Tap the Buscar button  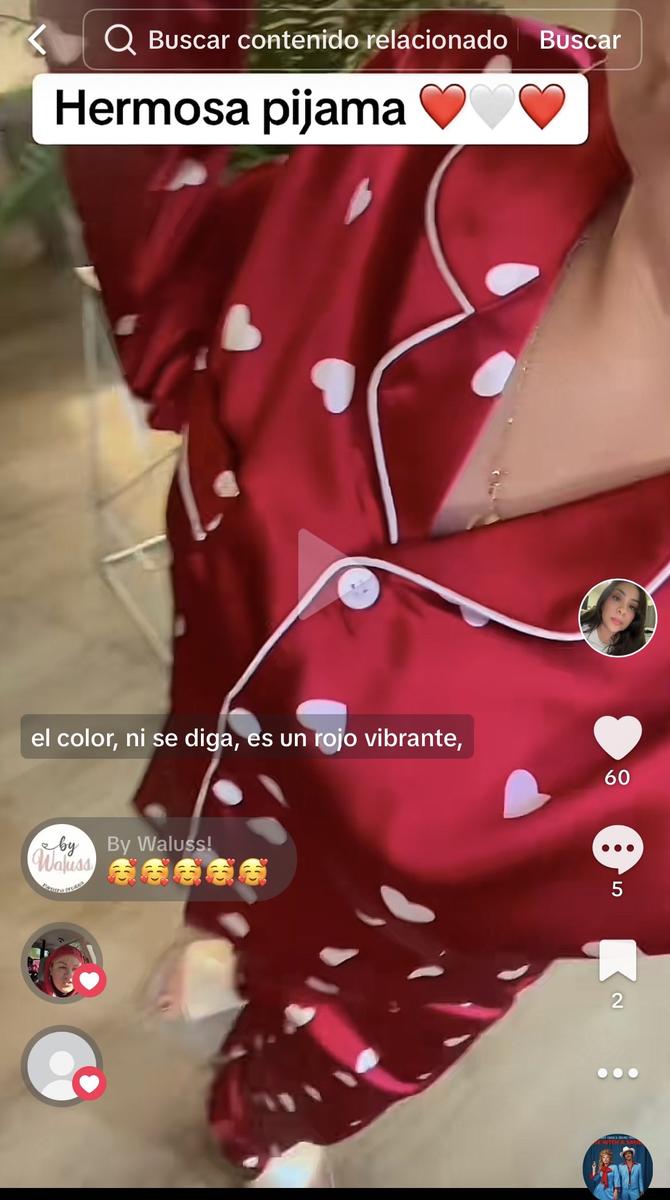pyautogui.click(x=580, y=40)
